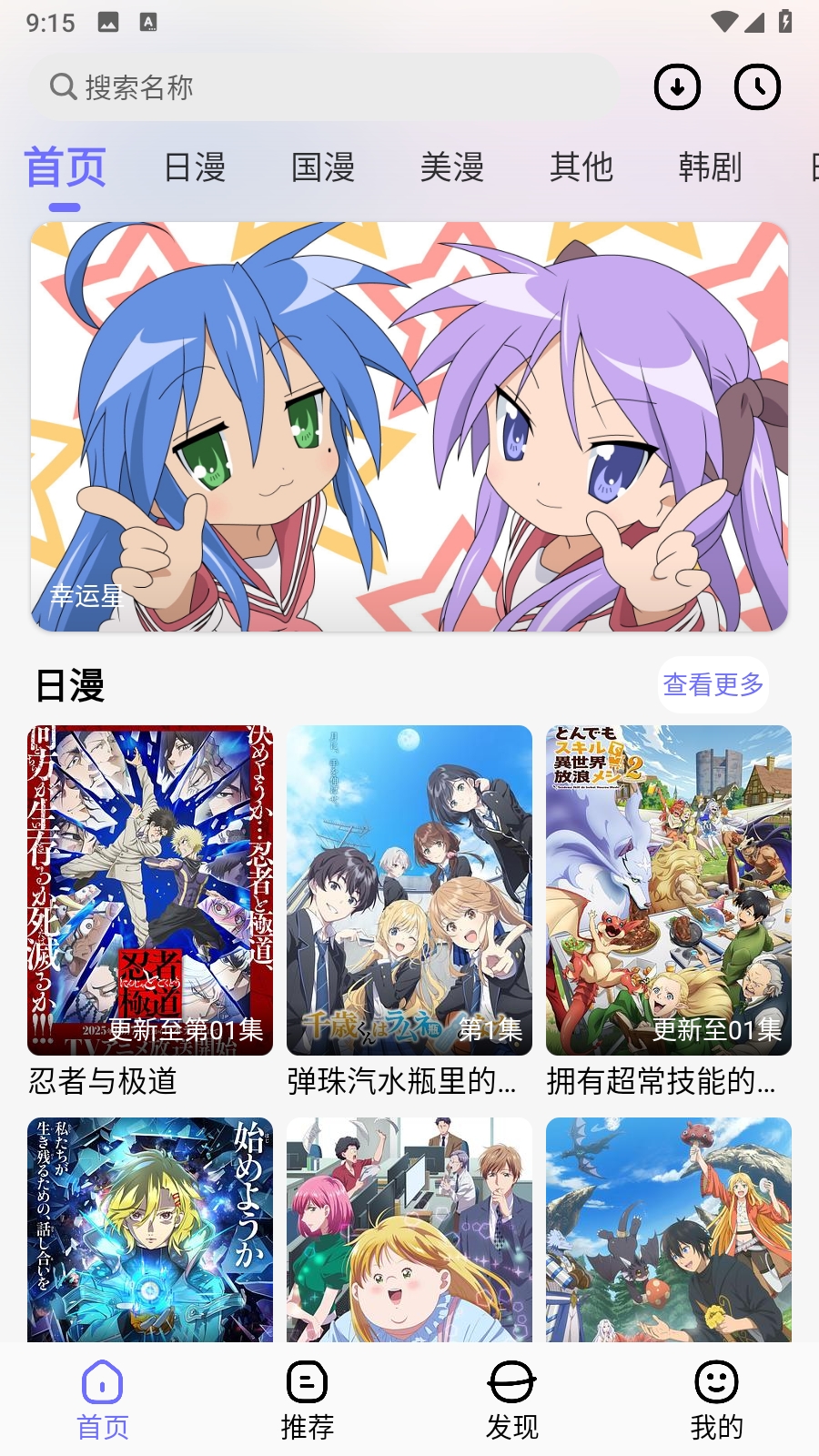Switch to the 日漫 tab
Screen dimensions: 819x1456
(x=195, y=168)
